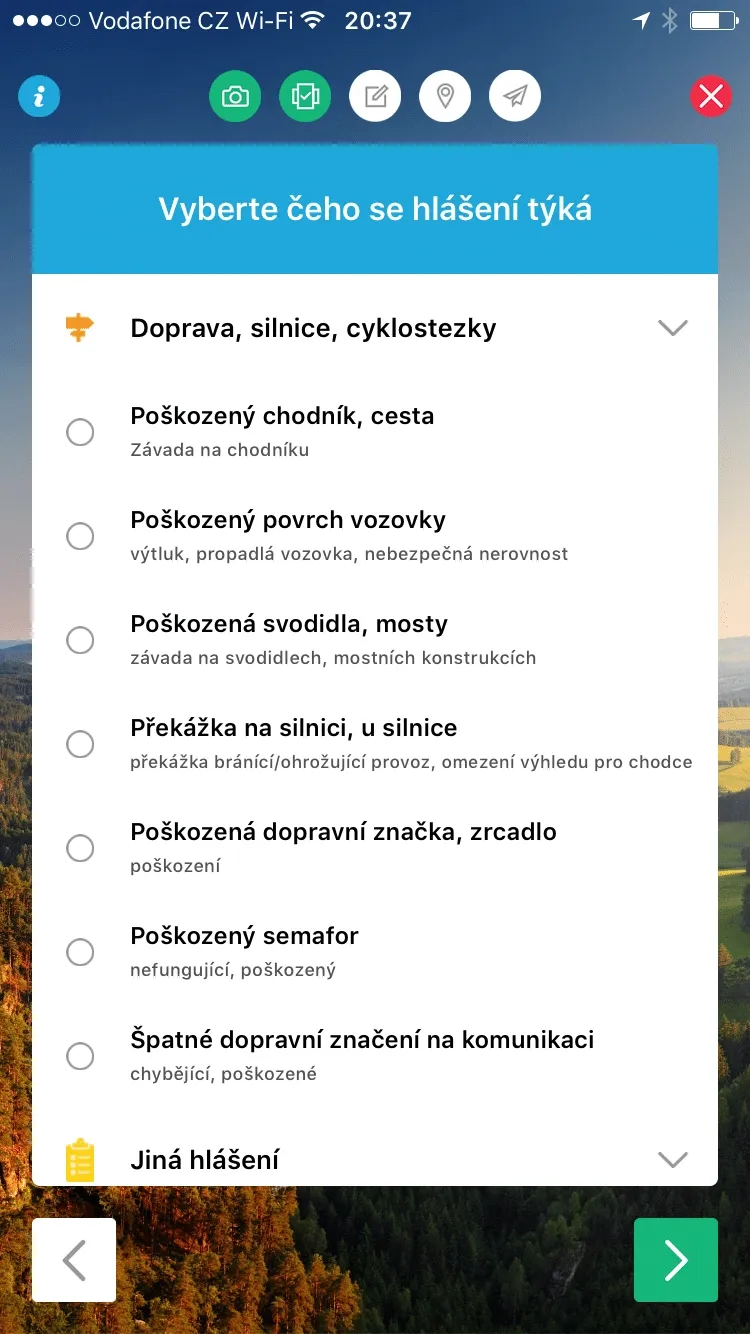This screenshot has width=750, height=1334.
Task: Choose Poškozený semafor option
Action: pos(80,952)
